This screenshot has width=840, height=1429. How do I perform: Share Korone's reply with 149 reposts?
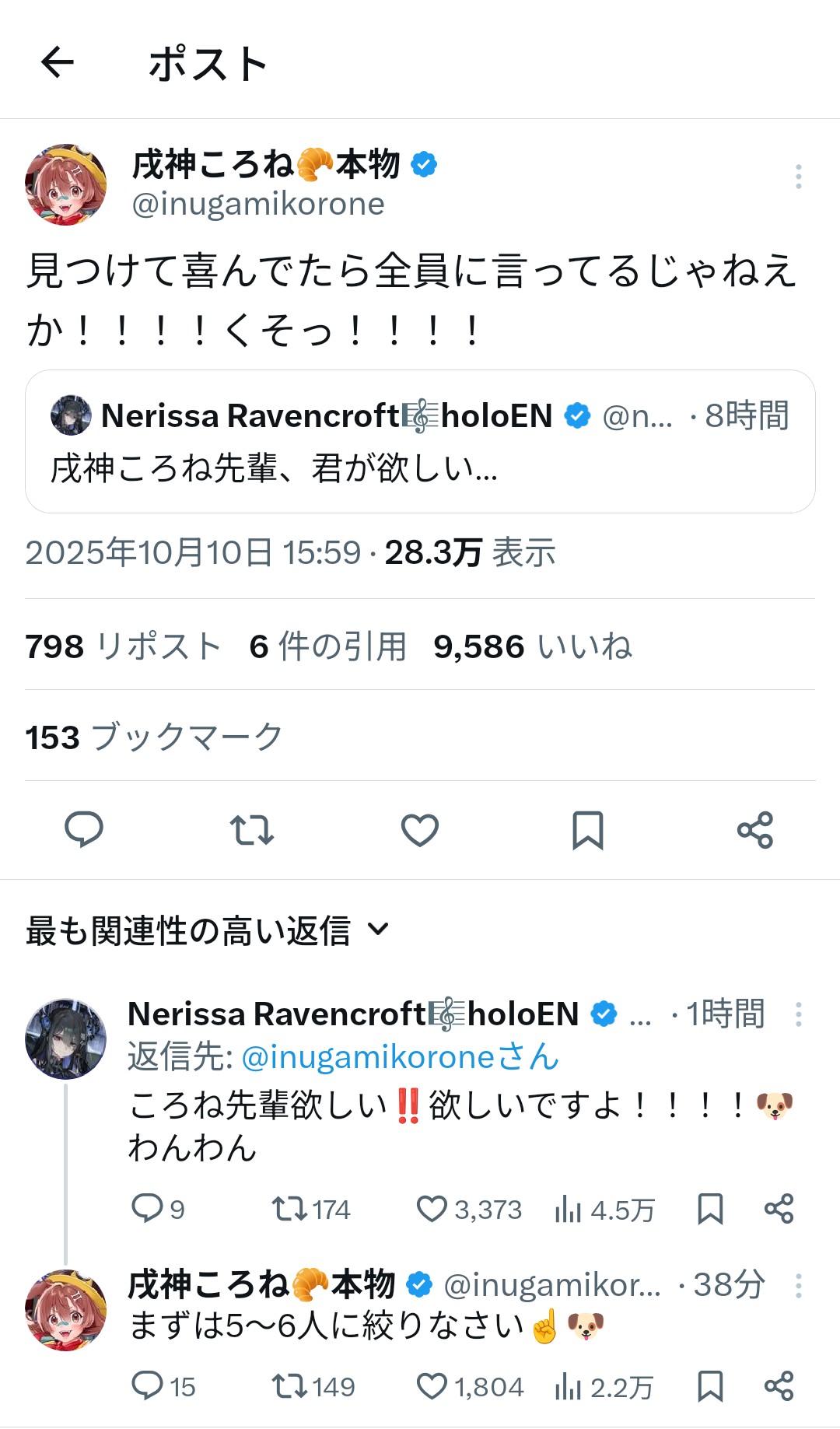(x=779, y=1386)
